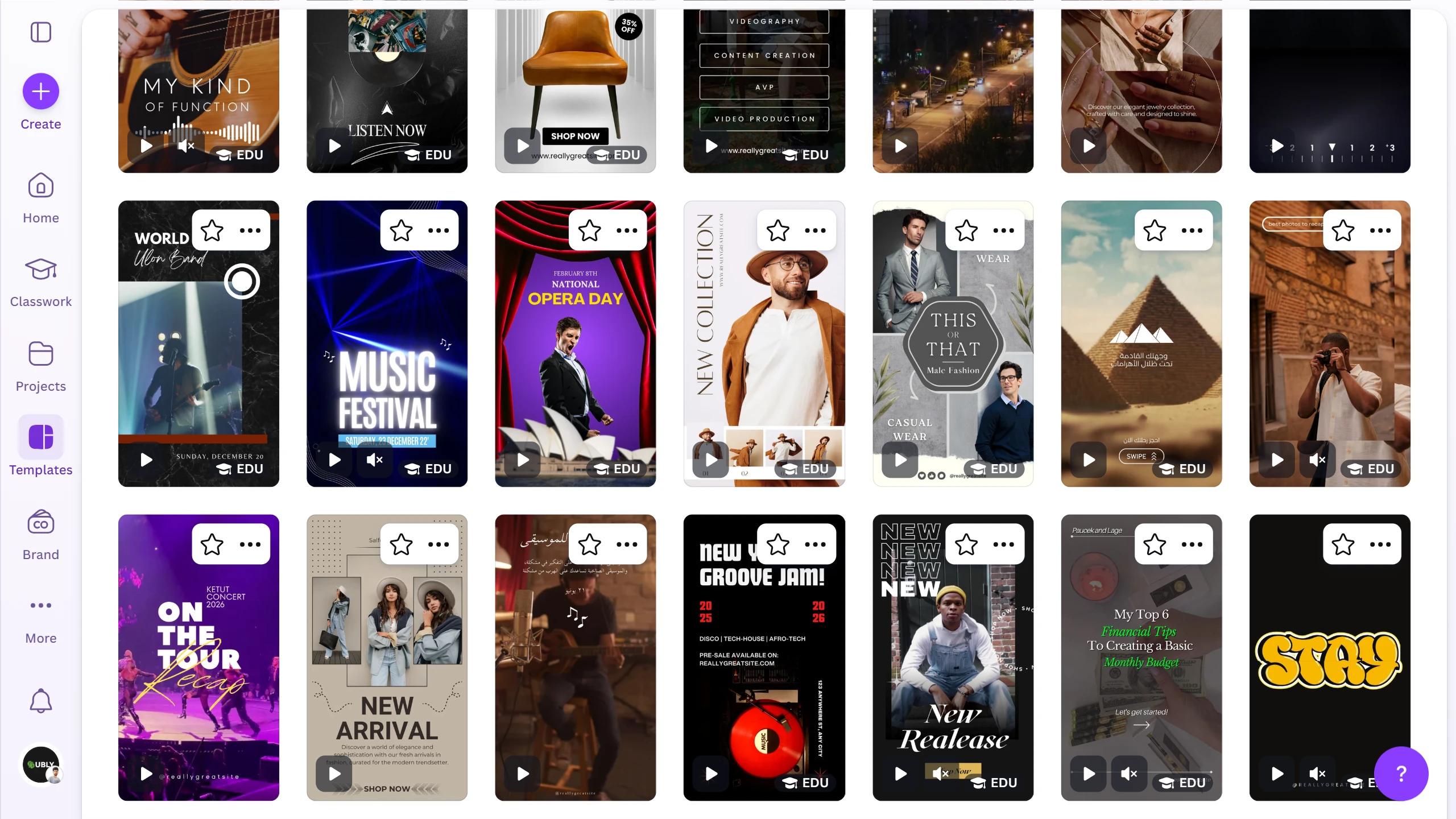Play the New Collection template preview

click(711, 460)
